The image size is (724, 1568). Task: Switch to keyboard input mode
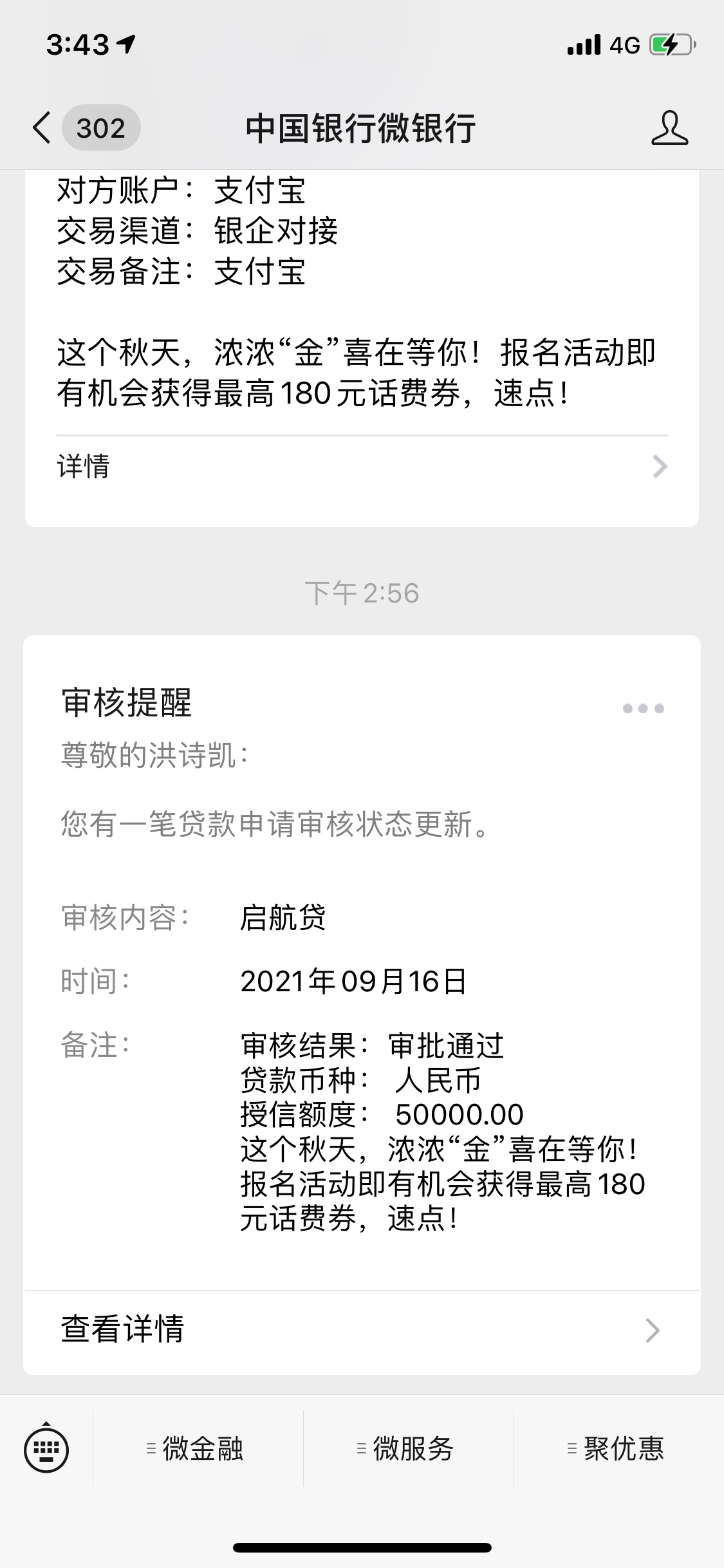point(46,1449)
